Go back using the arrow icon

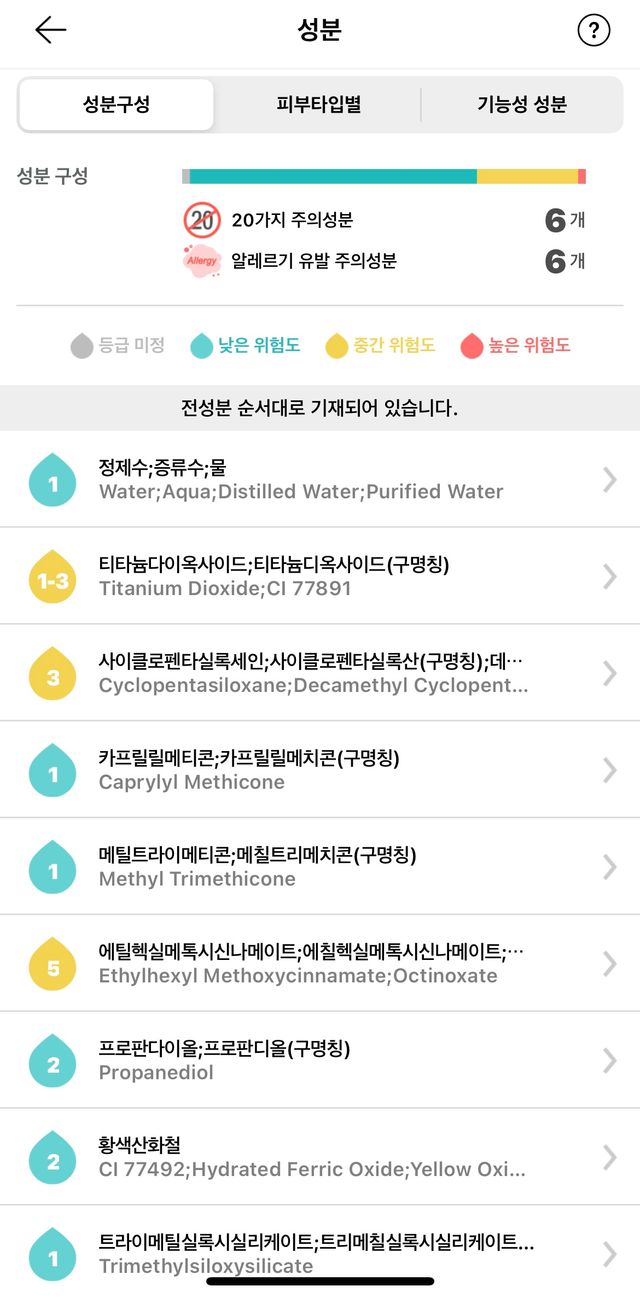pos(50,31)
